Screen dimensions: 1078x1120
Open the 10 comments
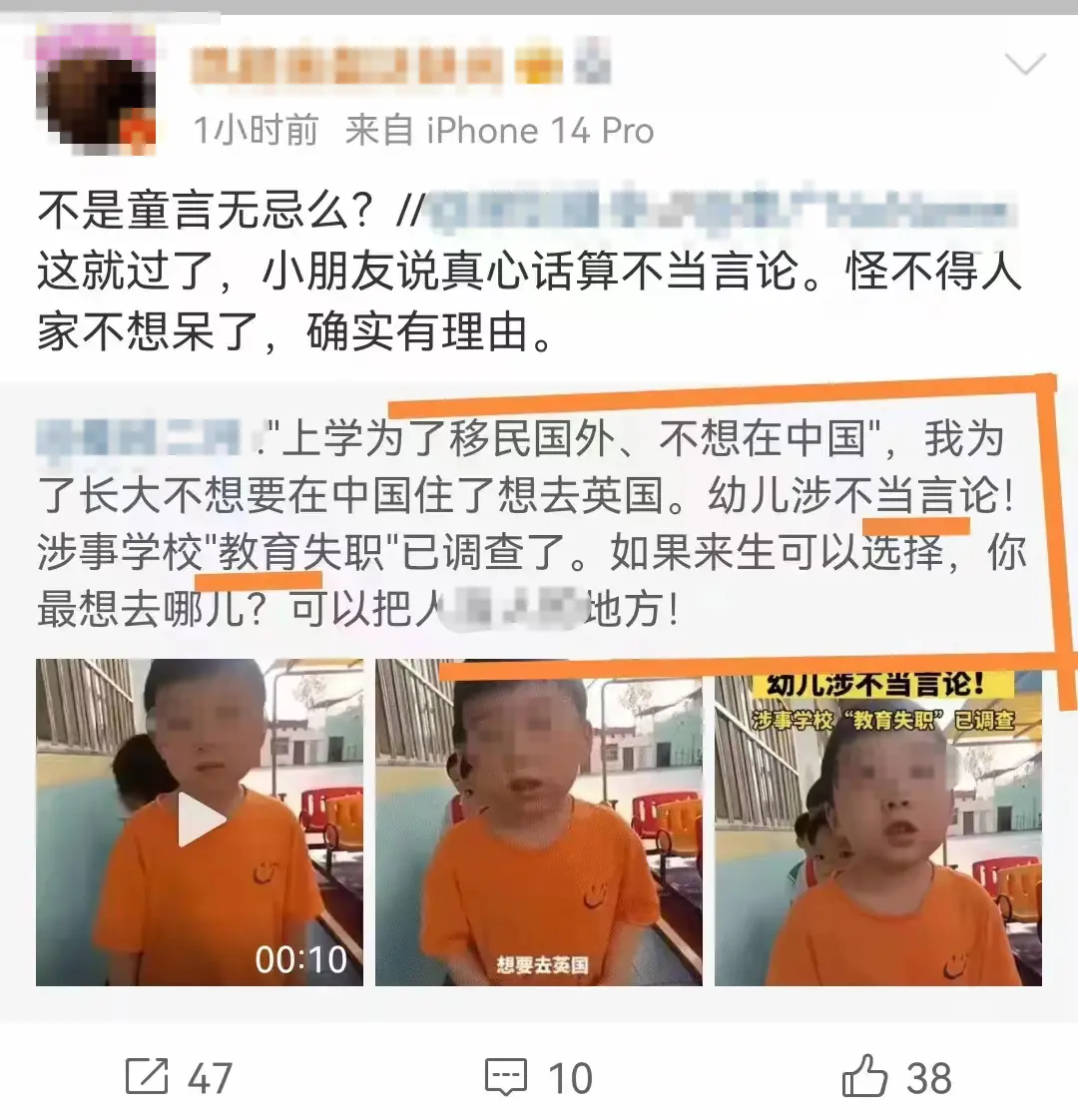coord(538,1077)
